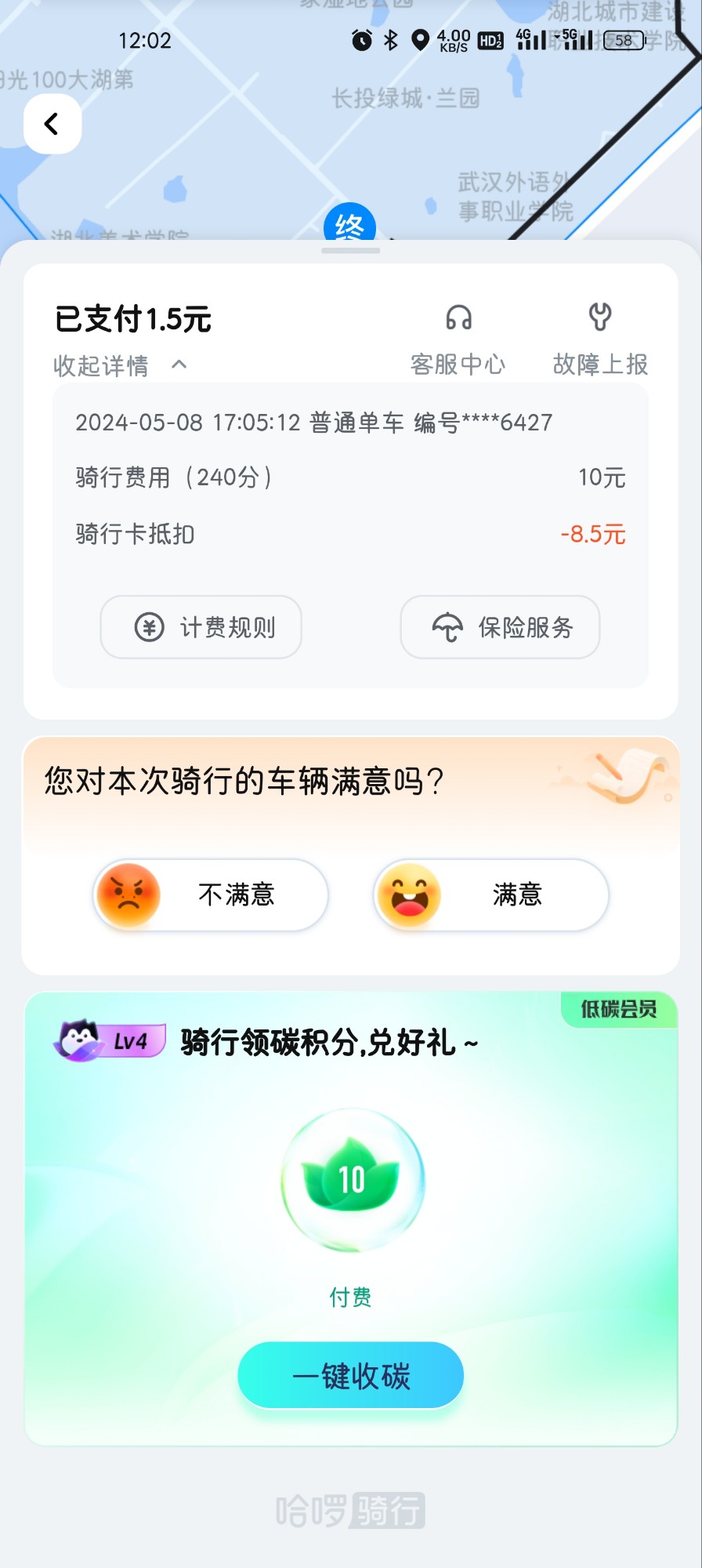Collapse details via 收起详情
The height and width of the screenshot is (1568, 702).
click(119, 365)
